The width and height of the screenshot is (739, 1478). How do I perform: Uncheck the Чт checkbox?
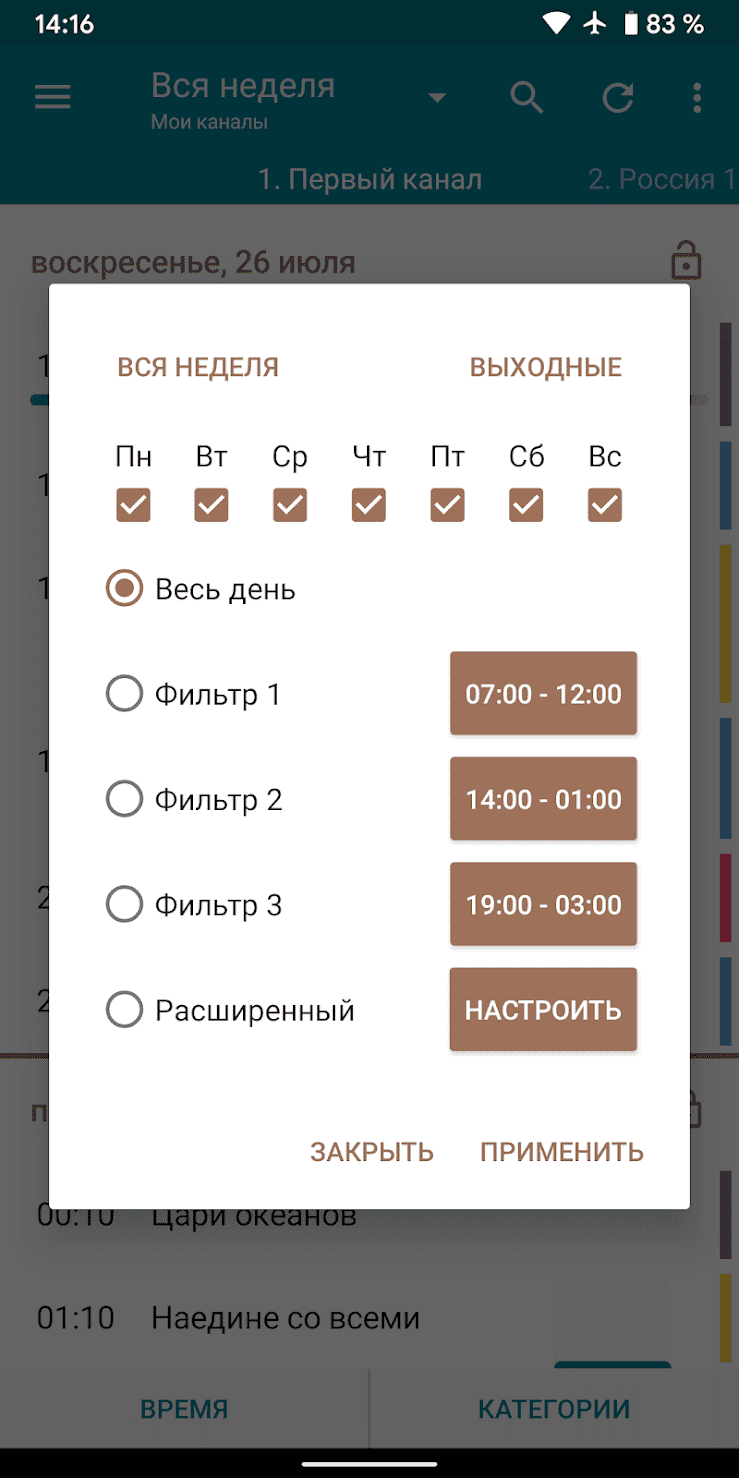coord(369,505)
